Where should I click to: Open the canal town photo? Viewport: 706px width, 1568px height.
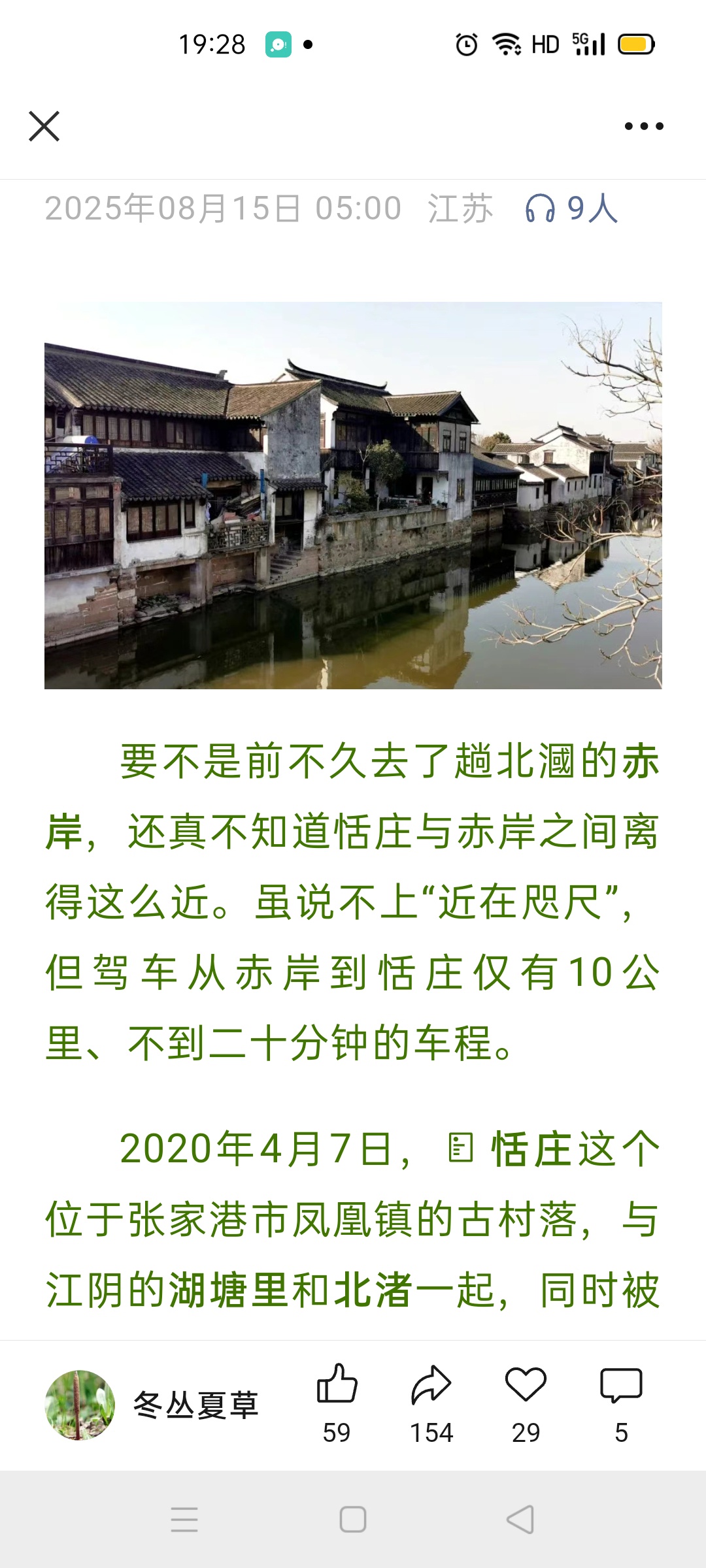tap(353, 495)
